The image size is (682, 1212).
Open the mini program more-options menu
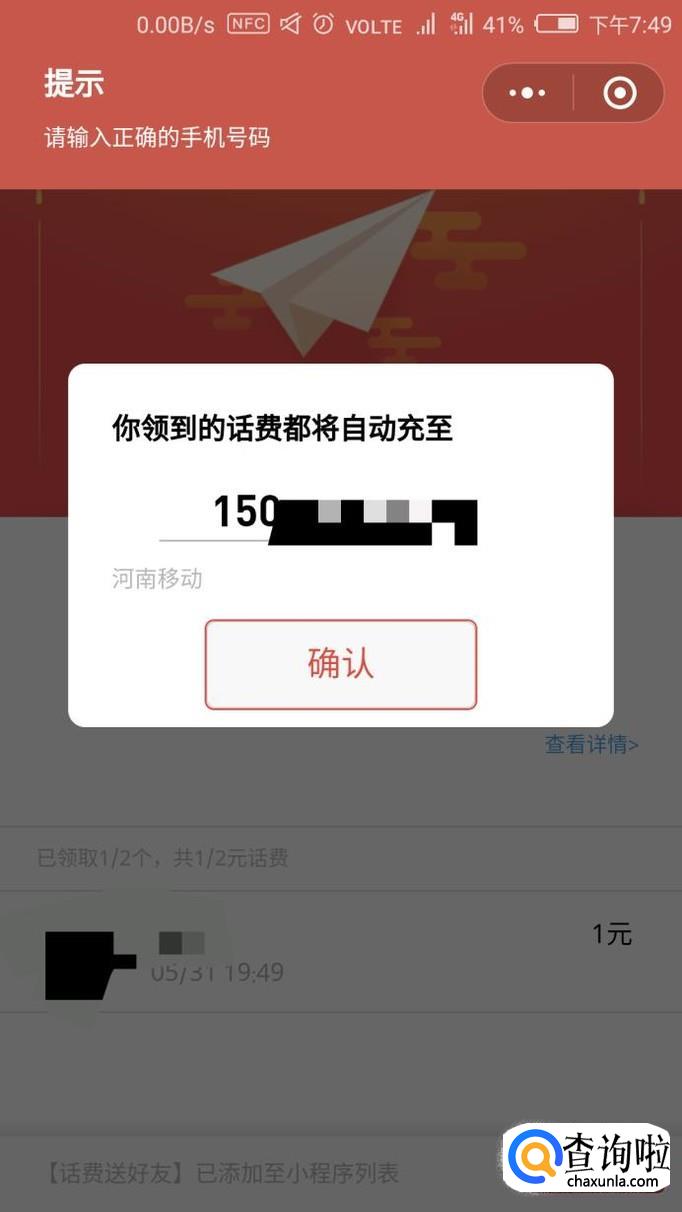pos(527,94)
